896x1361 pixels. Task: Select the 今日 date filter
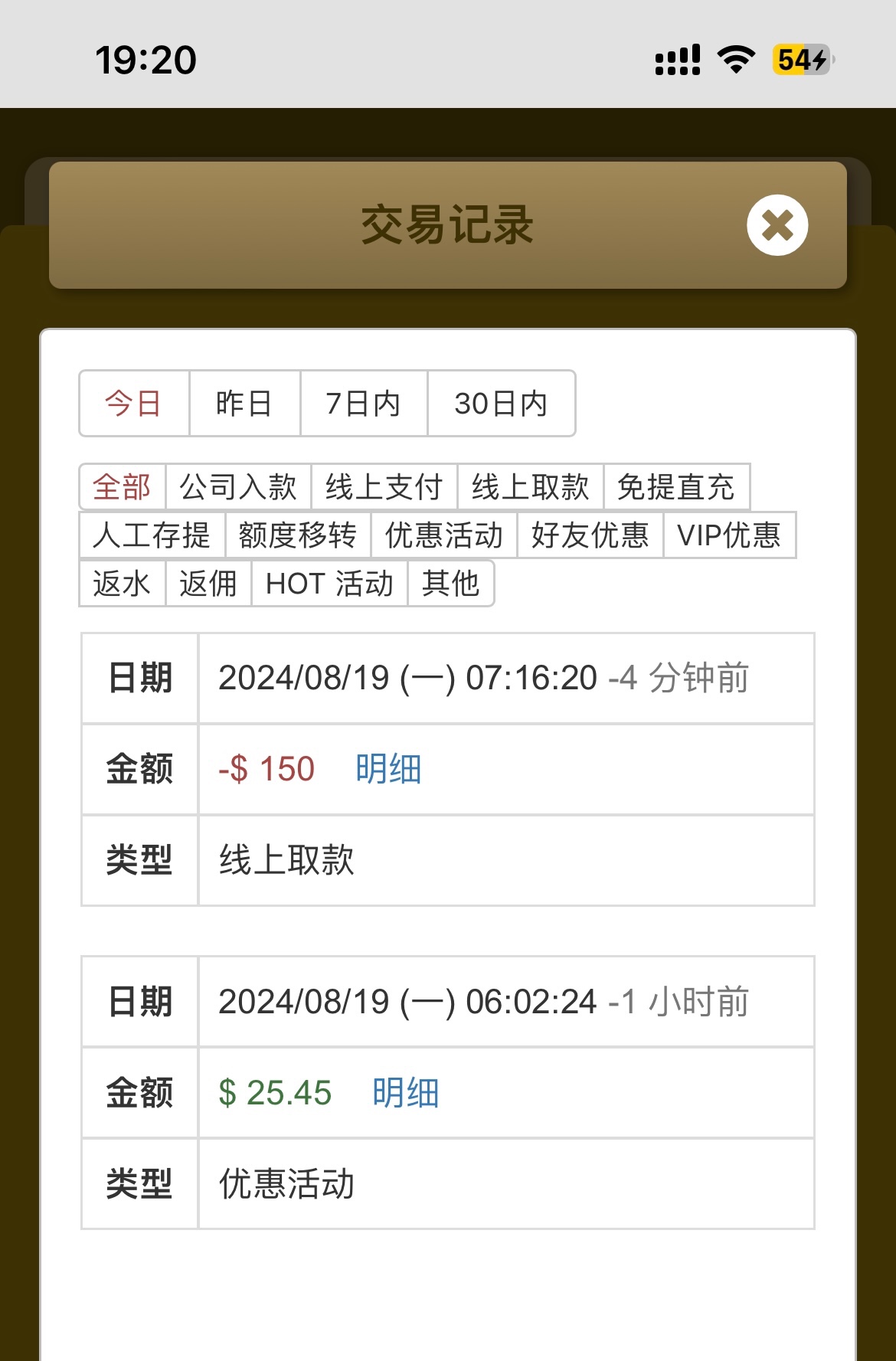(134, 404)
